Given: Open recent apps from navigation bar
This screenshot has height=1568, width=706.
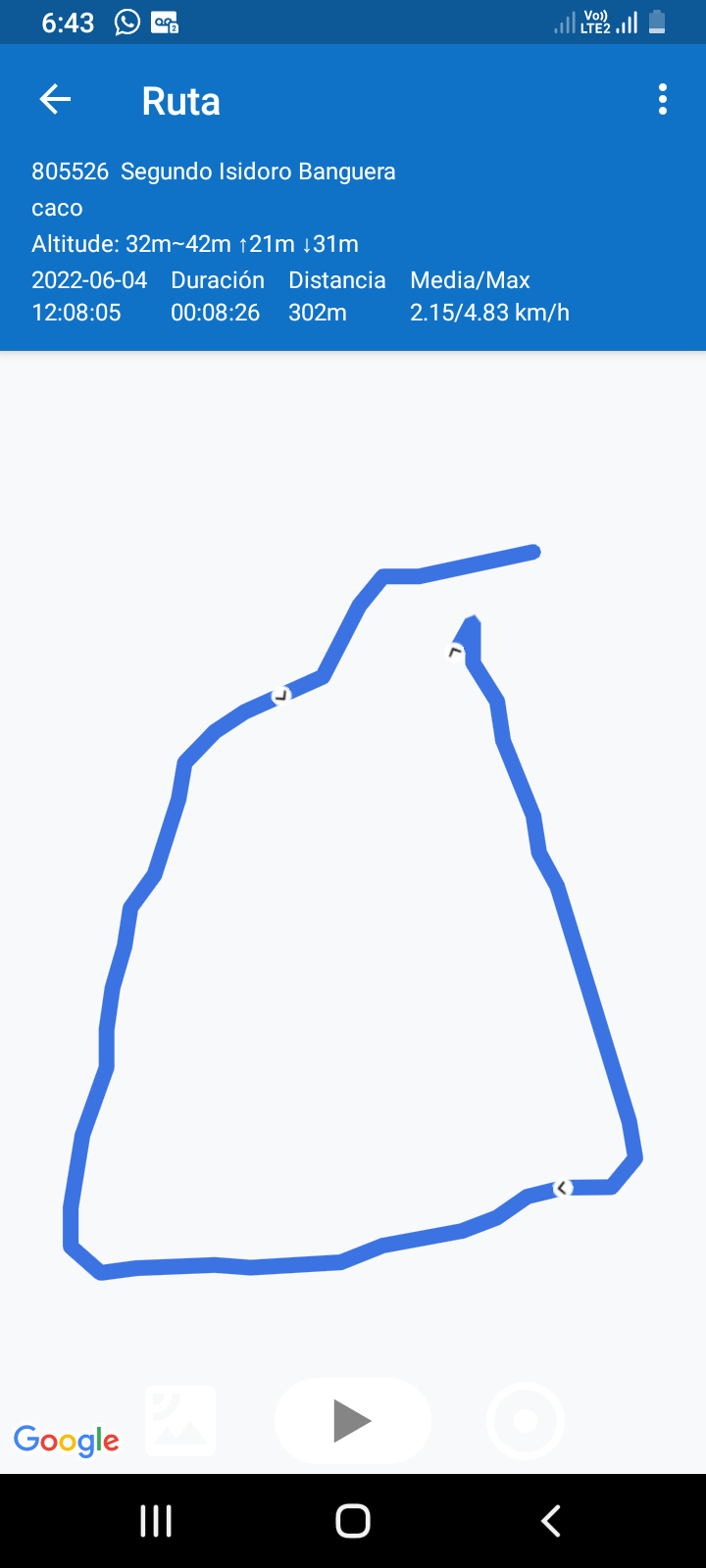Looking at the screenshot, I should coord(156,1521).
